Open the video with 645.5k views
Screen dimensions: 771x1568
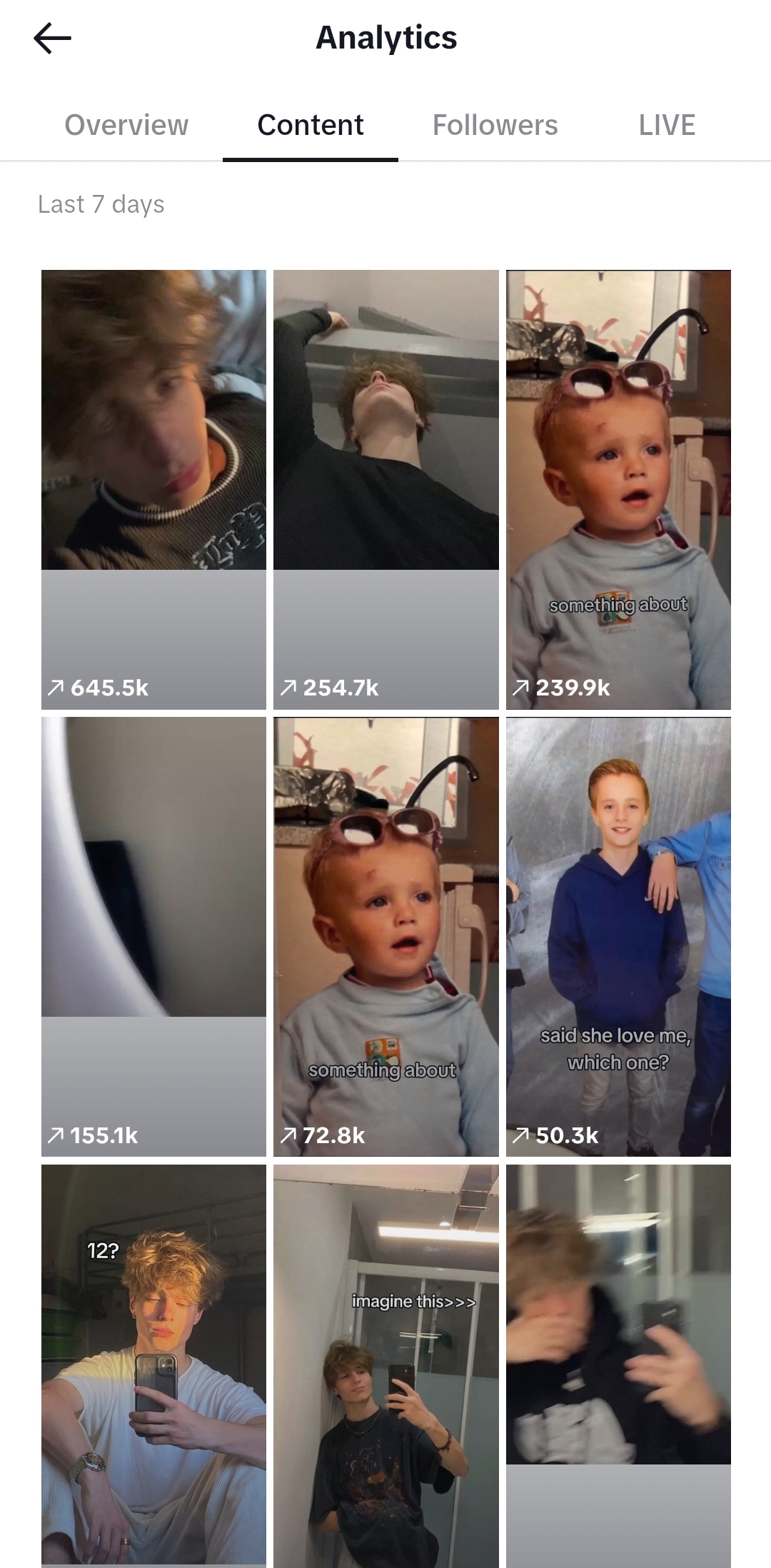[x=153, y=489]
